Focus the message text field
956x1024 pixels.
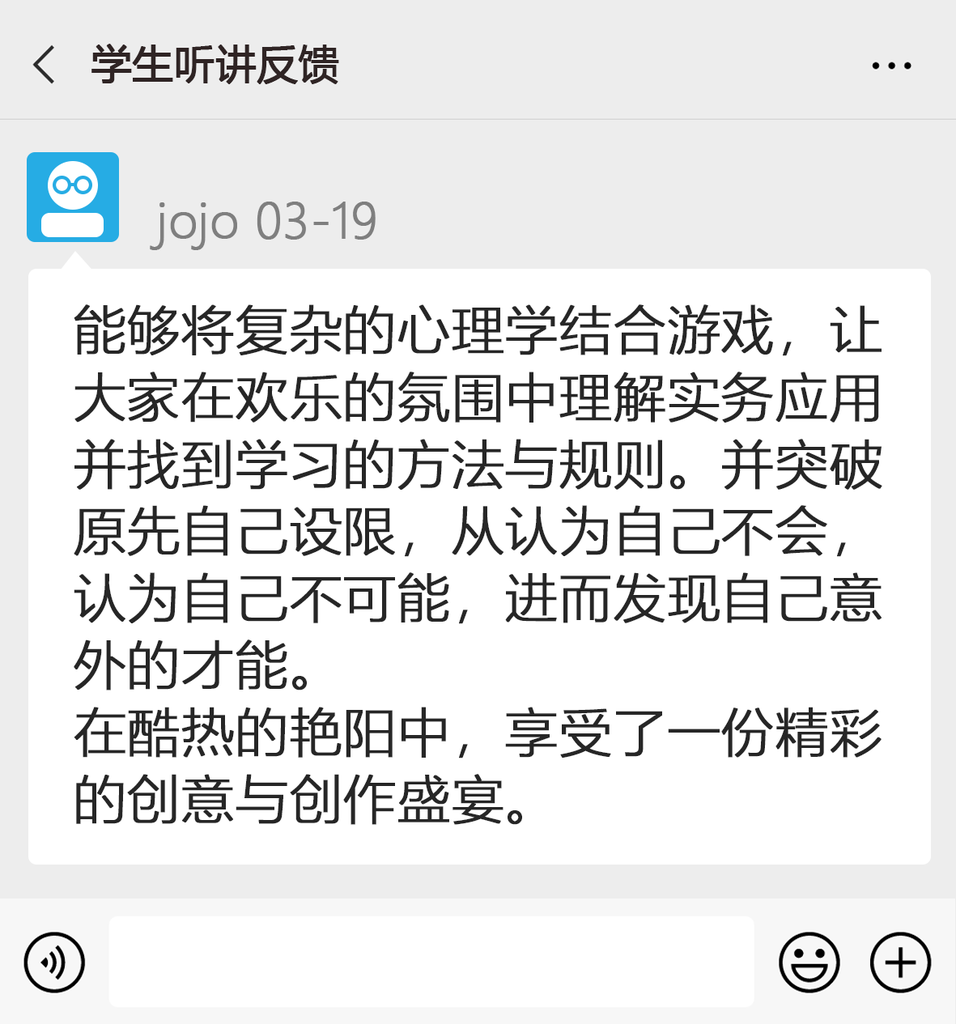point(431,962)
